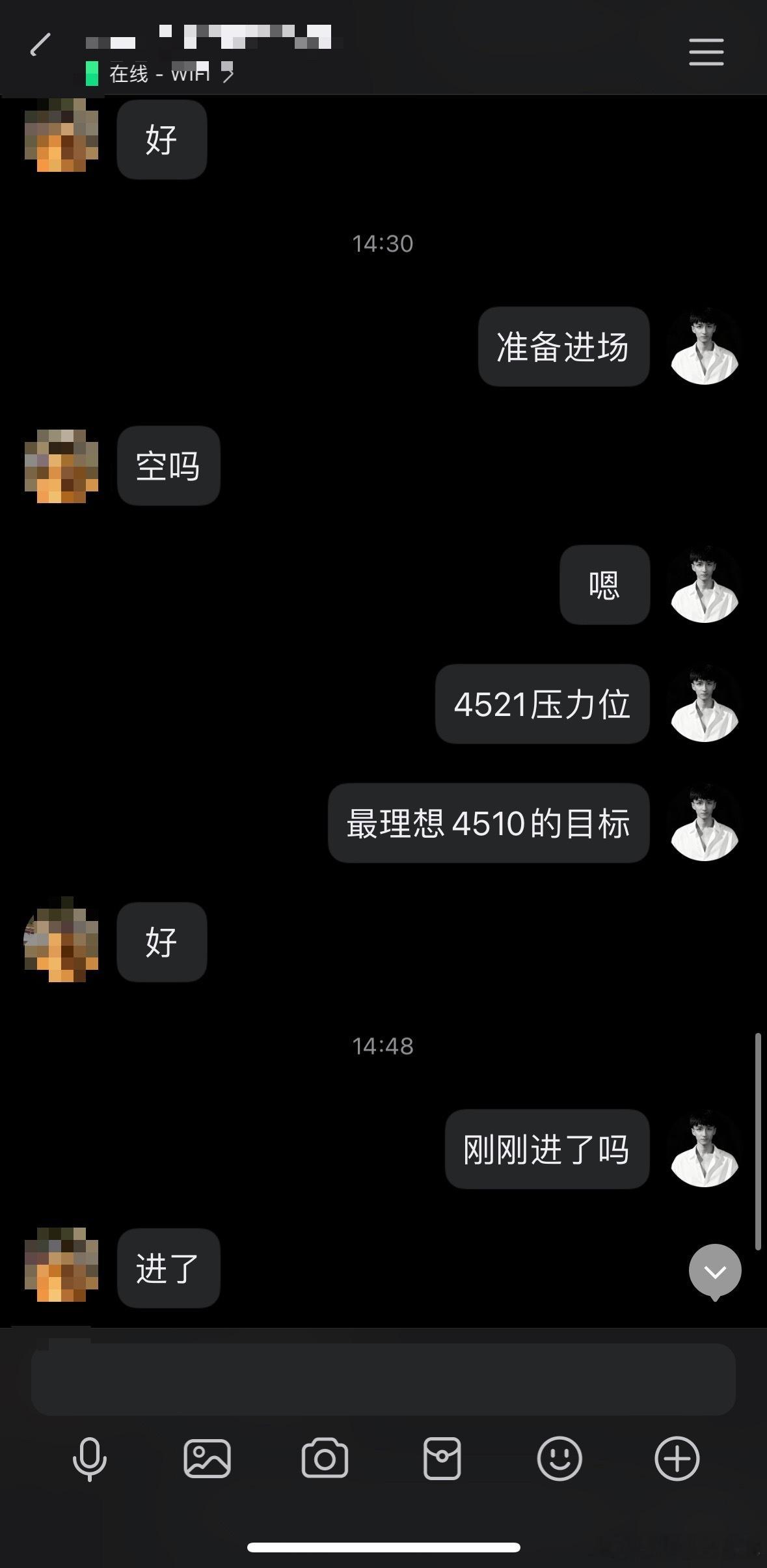
Task: Expand the online status via its arrow
Action: pyautogui.click(x=227, y=73)
